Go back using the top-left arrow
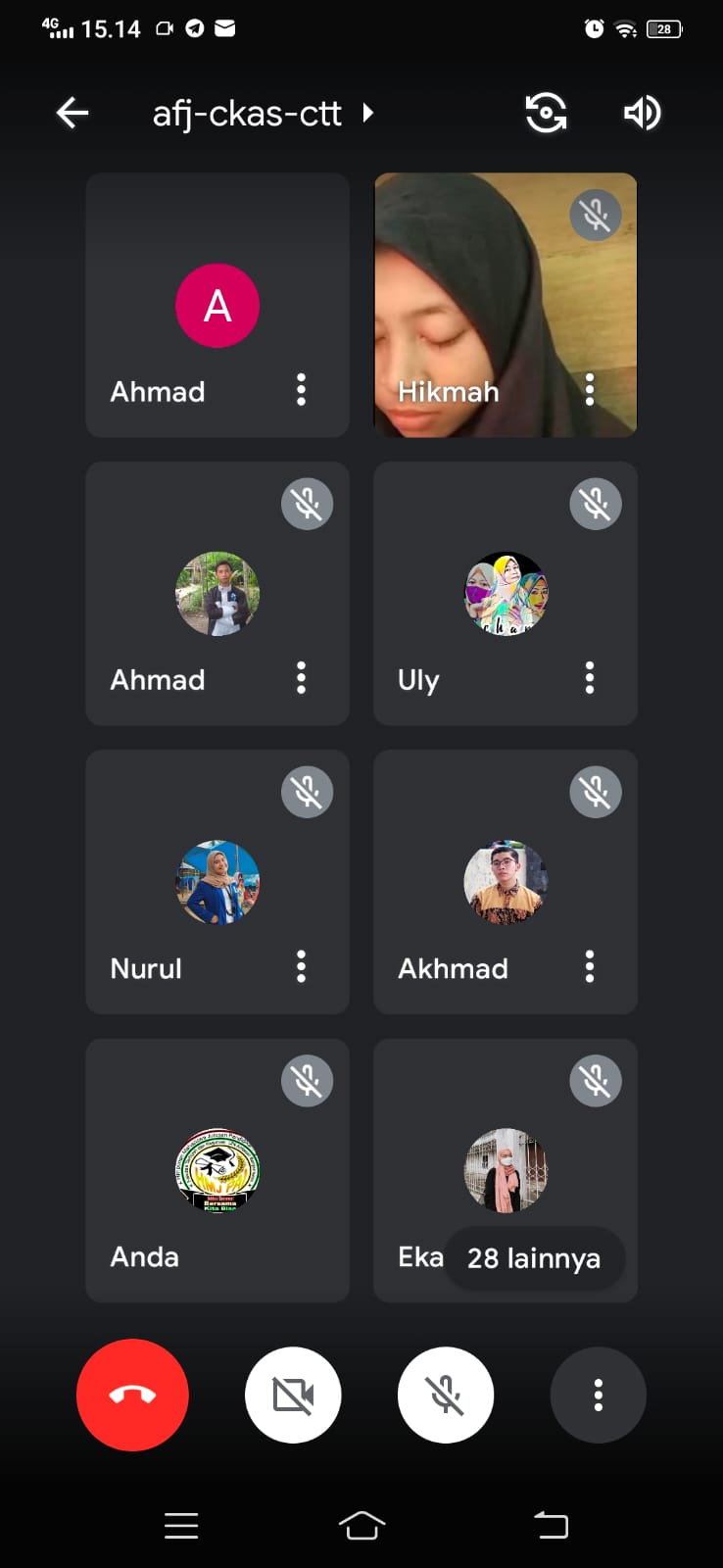This screenshot has width=723, height=1568. 72,114
